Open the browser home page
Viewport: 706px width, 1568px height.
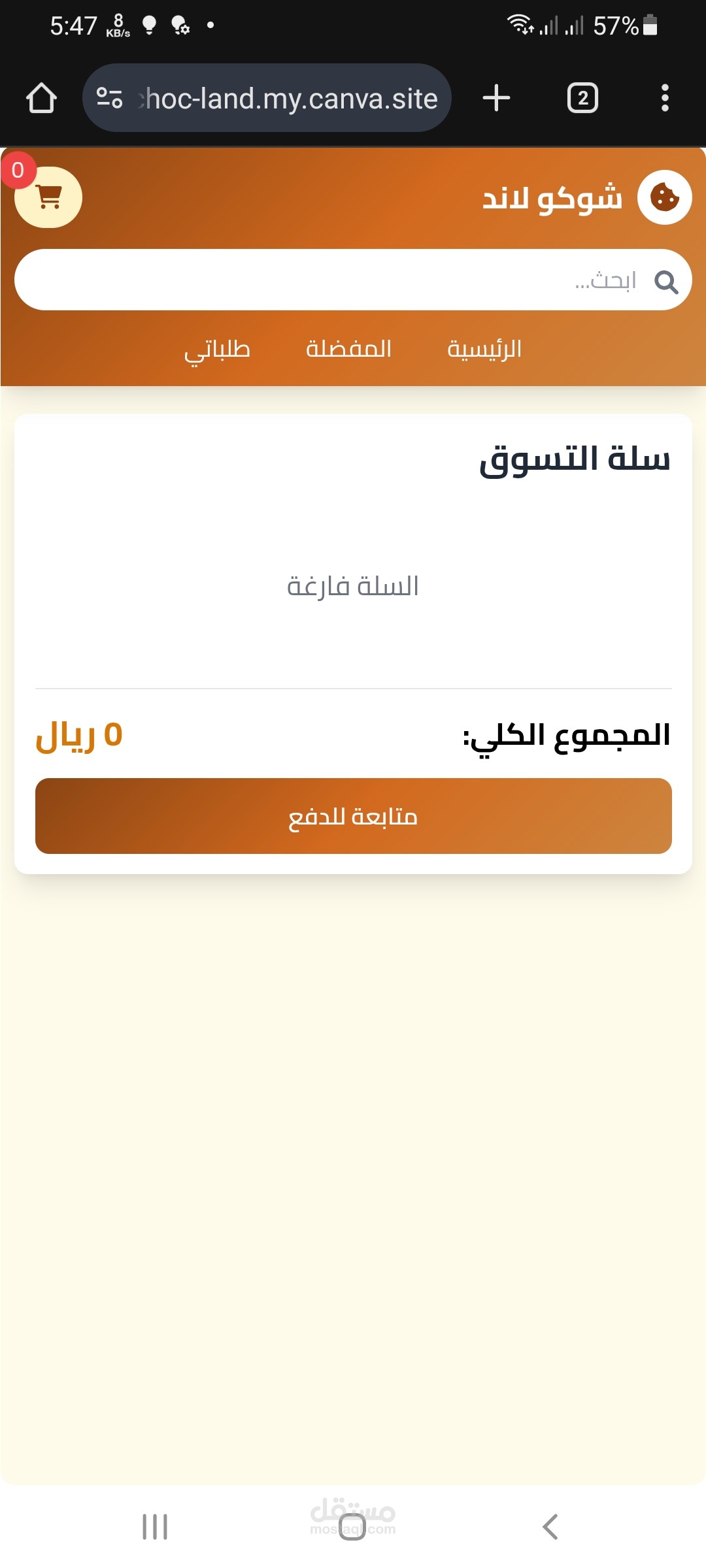tap(41, 98)
